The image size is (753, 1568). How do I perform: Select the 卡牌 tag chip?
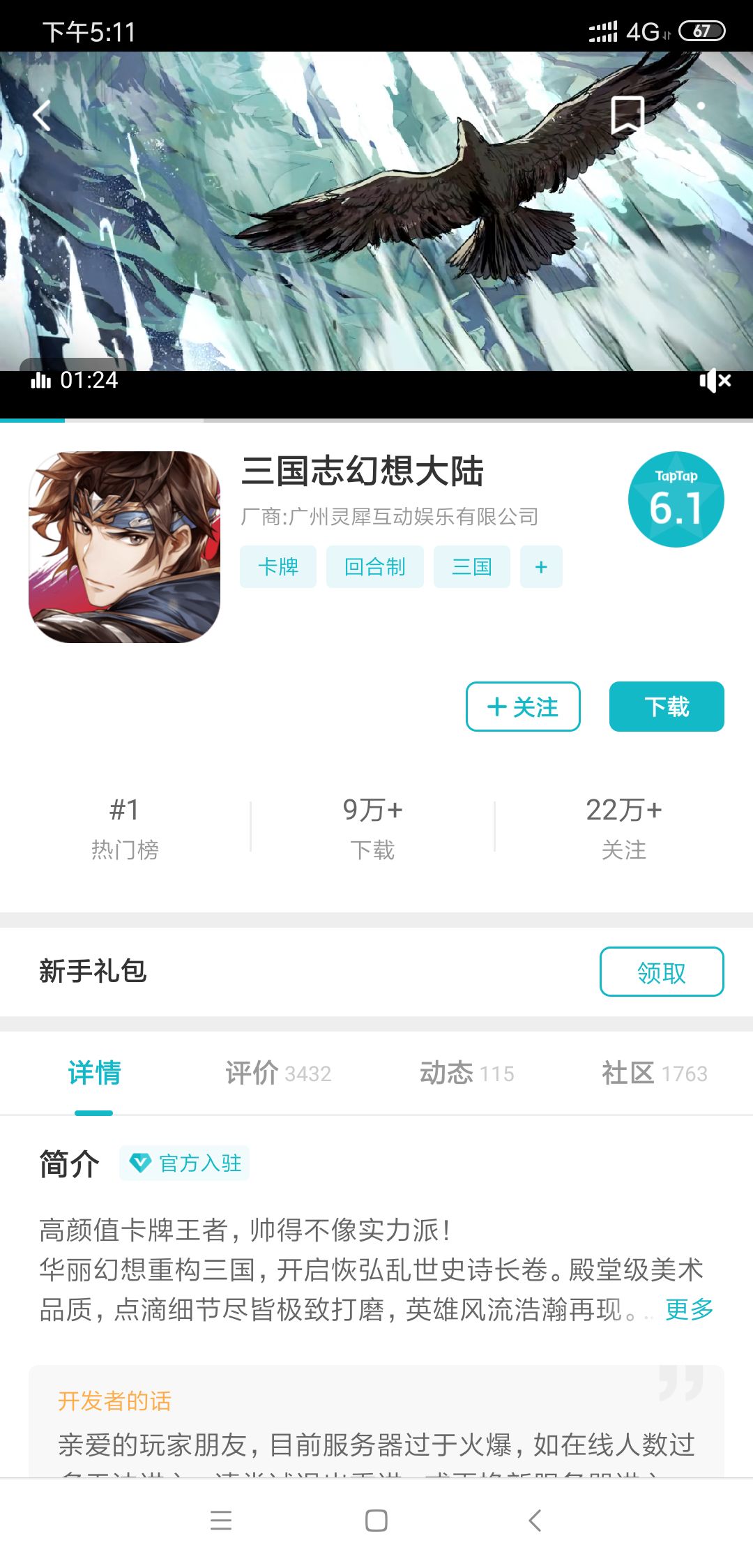278,566
